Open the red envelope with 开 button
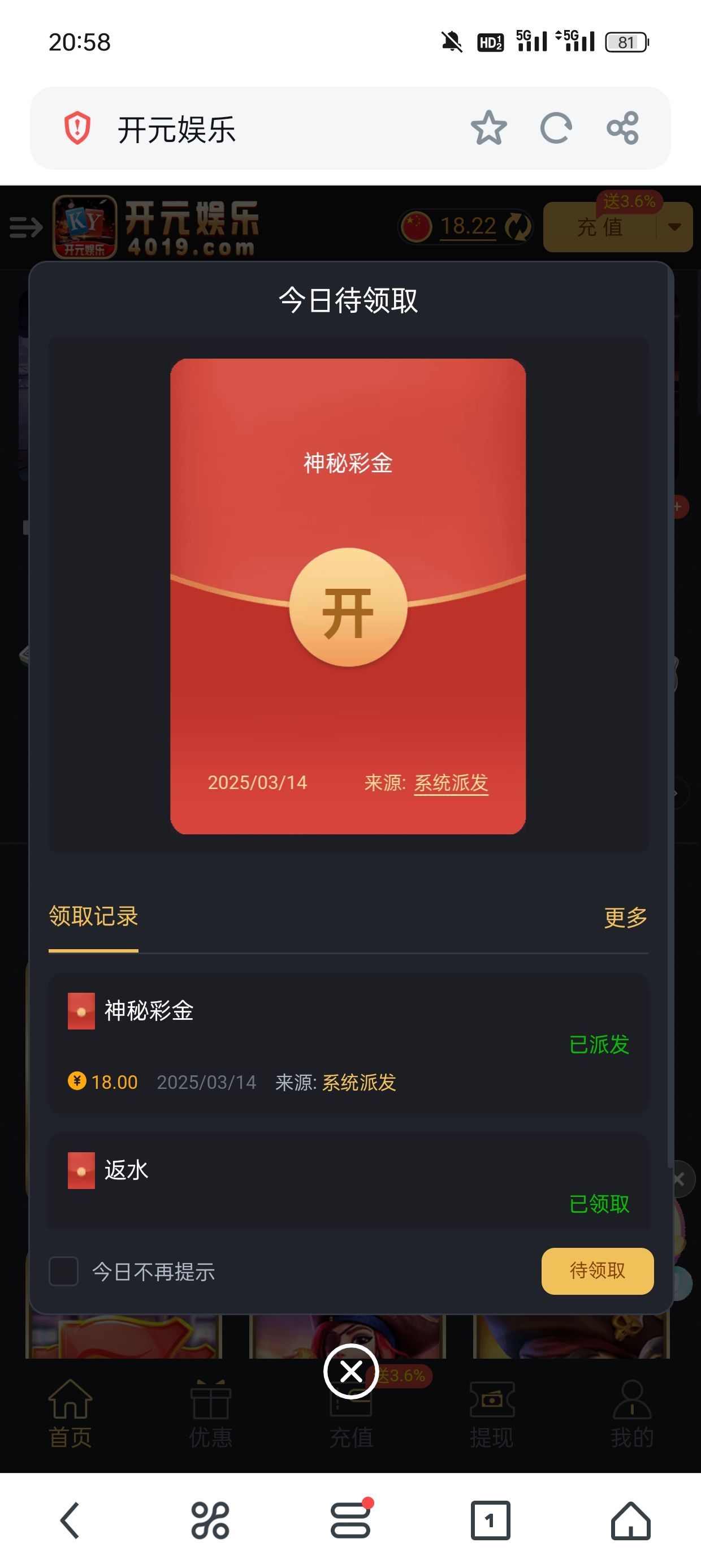This screenshot has width=701, height=1568. 348,608
